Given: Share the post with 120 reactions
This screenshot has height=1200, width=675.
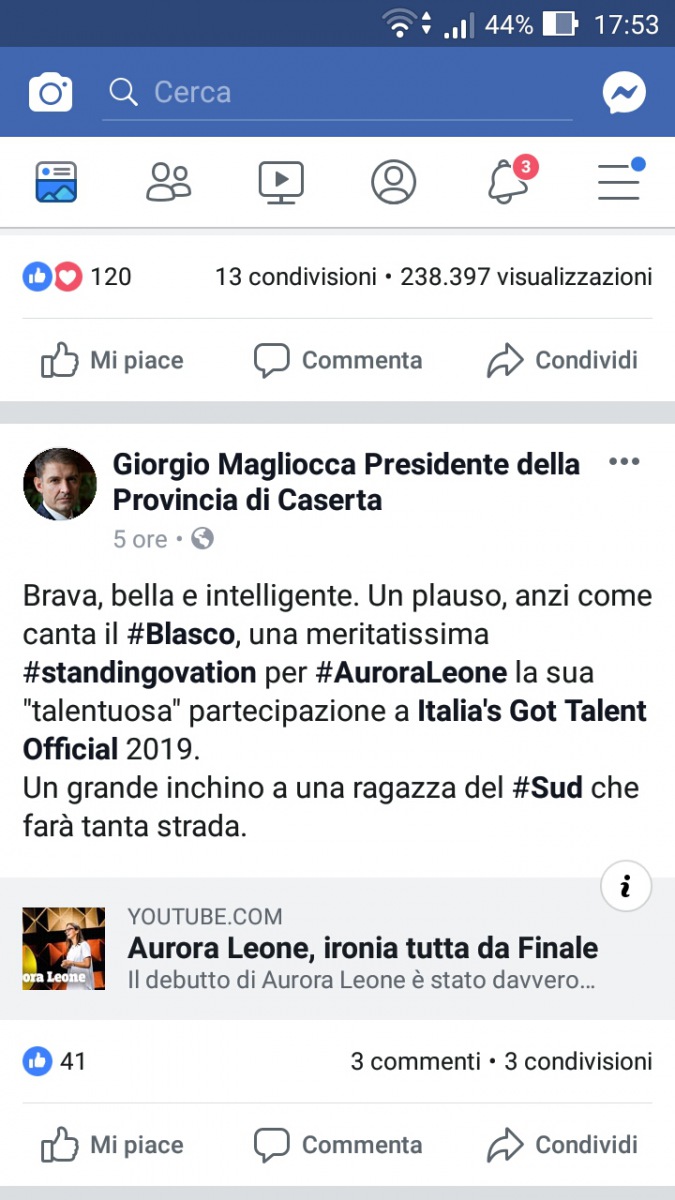Looking at the screenshot, I should pos(562,360).
